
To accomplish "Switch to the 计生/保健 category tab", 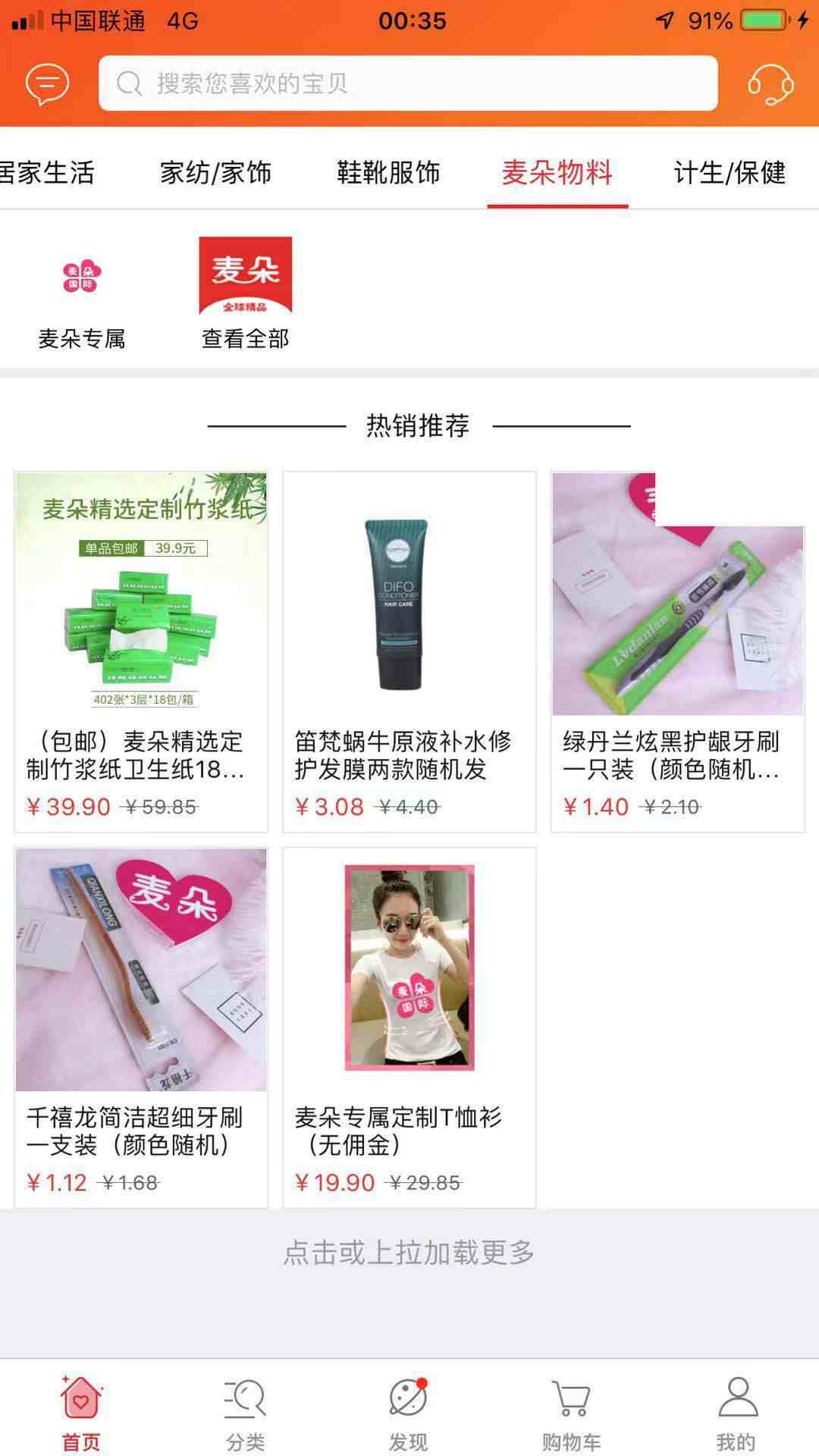I will pos(730,173).
